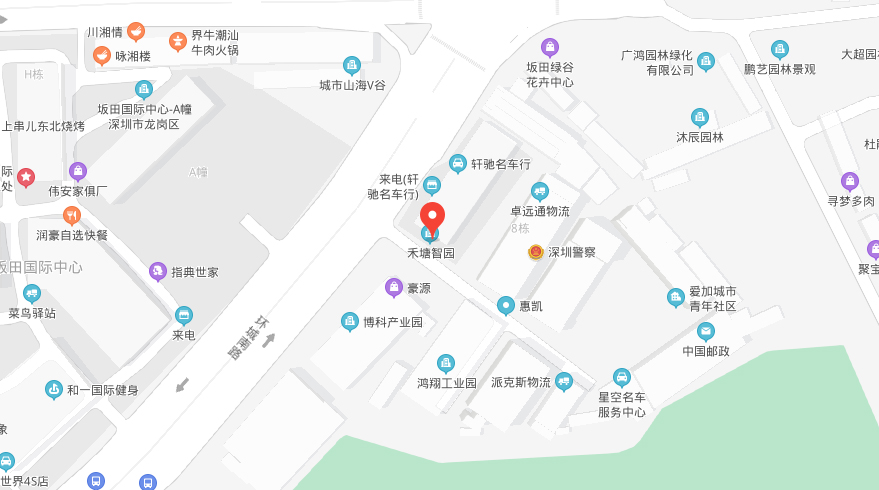879x490 pixels.
Task: Tap the 深圳警察 marker
Action: click(x=536, y=252)
